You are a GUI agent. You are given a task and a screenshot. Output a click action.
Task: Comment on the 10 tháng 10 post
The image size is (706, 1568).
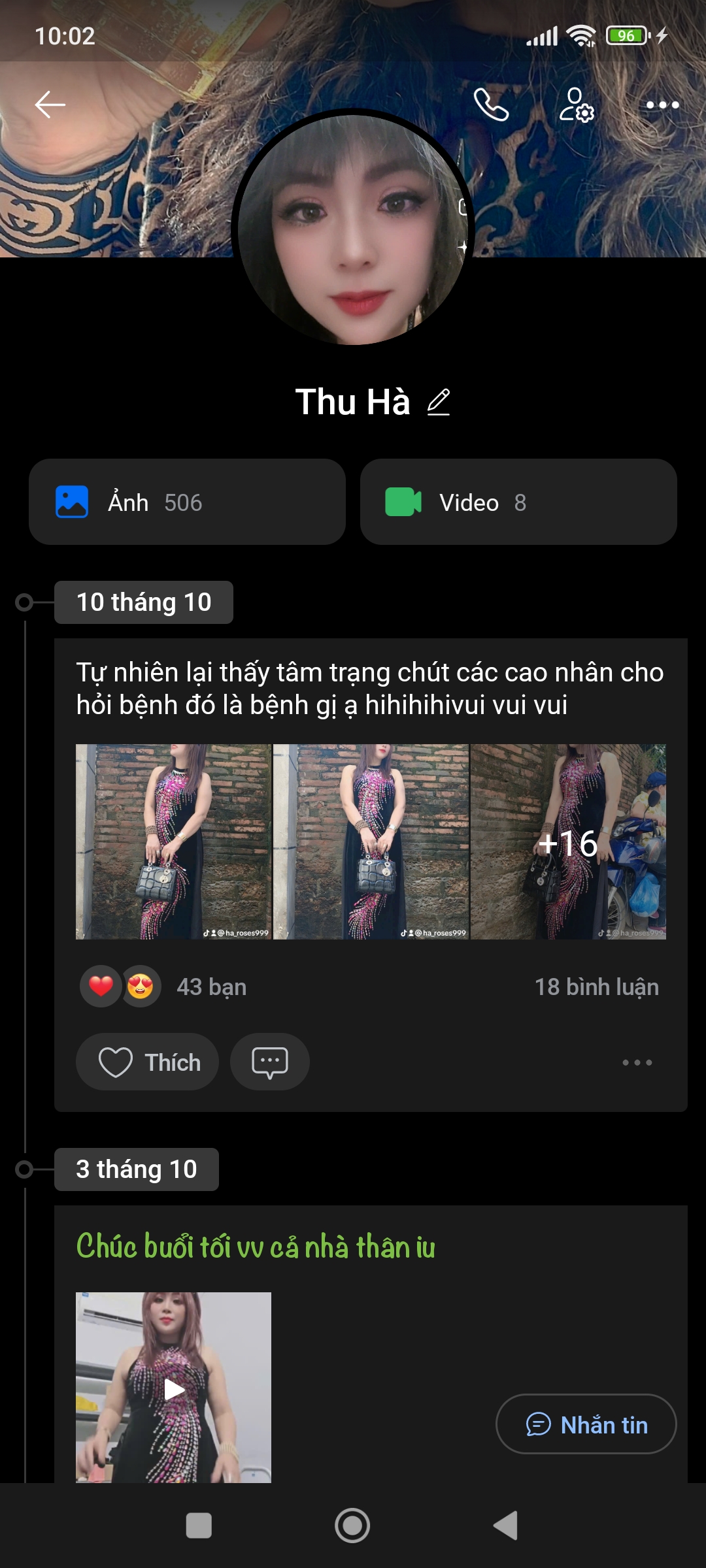[269, 1062]
